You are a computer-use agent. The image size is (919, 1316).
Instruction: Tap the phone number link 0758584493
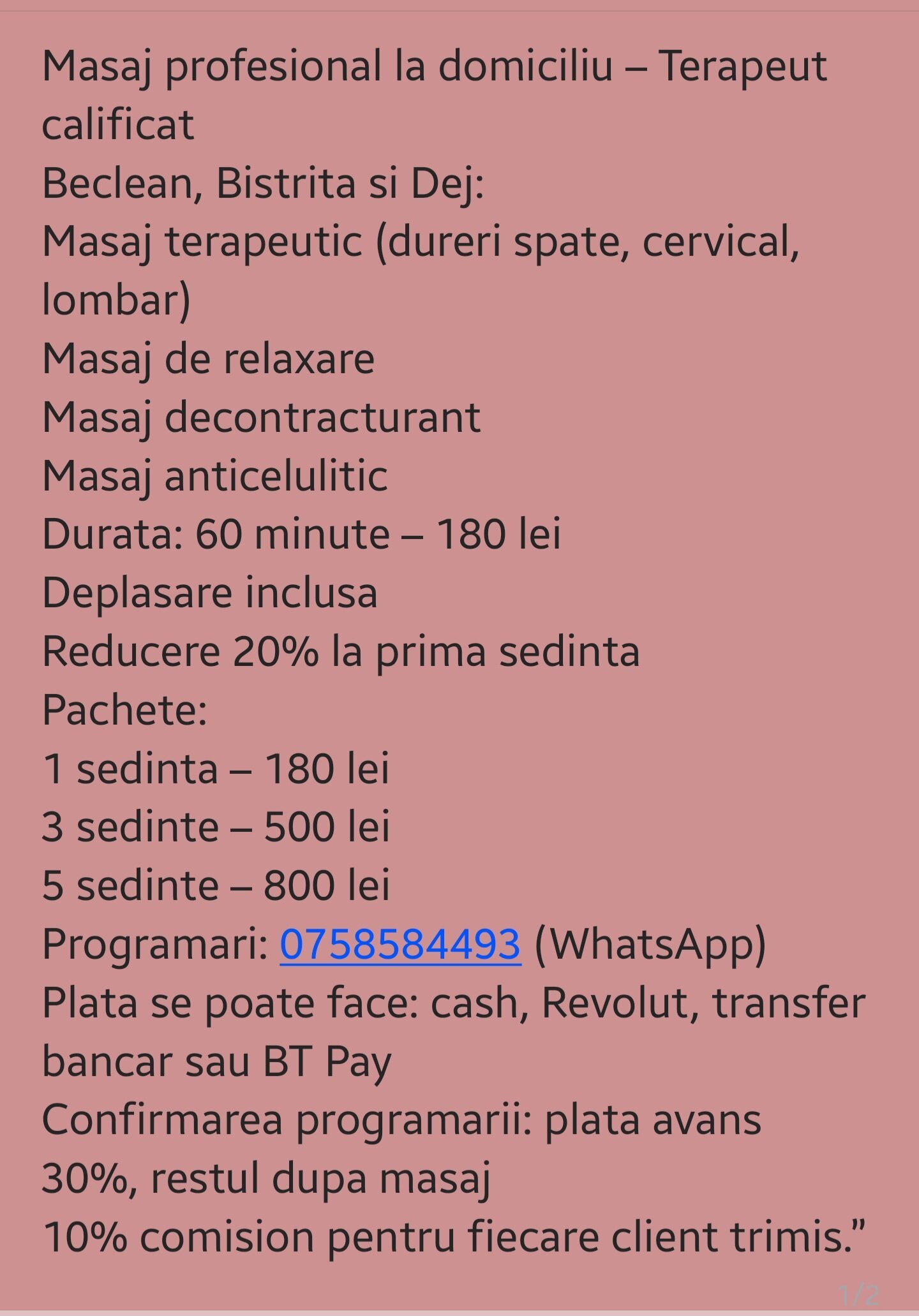tap(400, 945)
